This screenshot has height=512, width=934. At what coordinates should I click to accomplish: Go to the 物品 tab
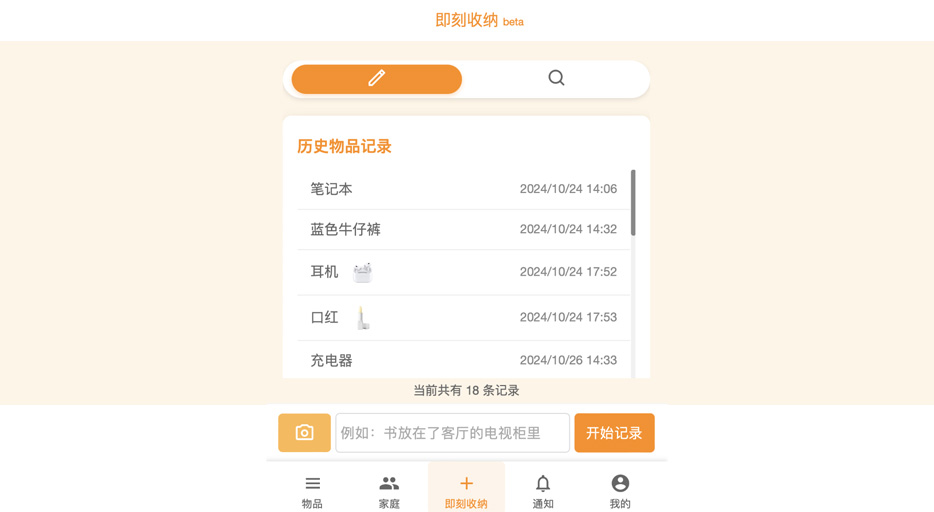(312, 491)
